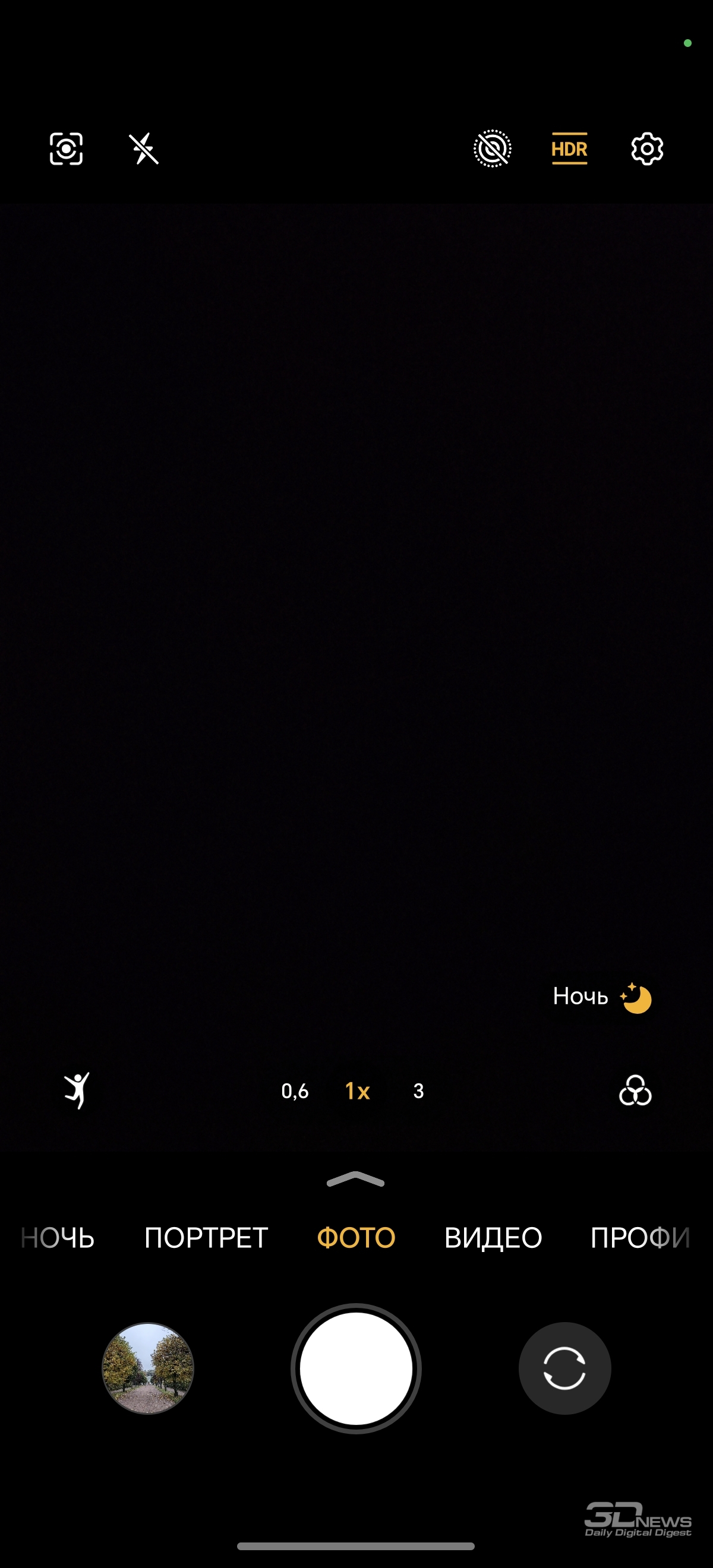Image resolution: width=713 pixels, height=1568 pixels.
Task: Switch to НОЧЬ mode
Action: point(58,1238)
